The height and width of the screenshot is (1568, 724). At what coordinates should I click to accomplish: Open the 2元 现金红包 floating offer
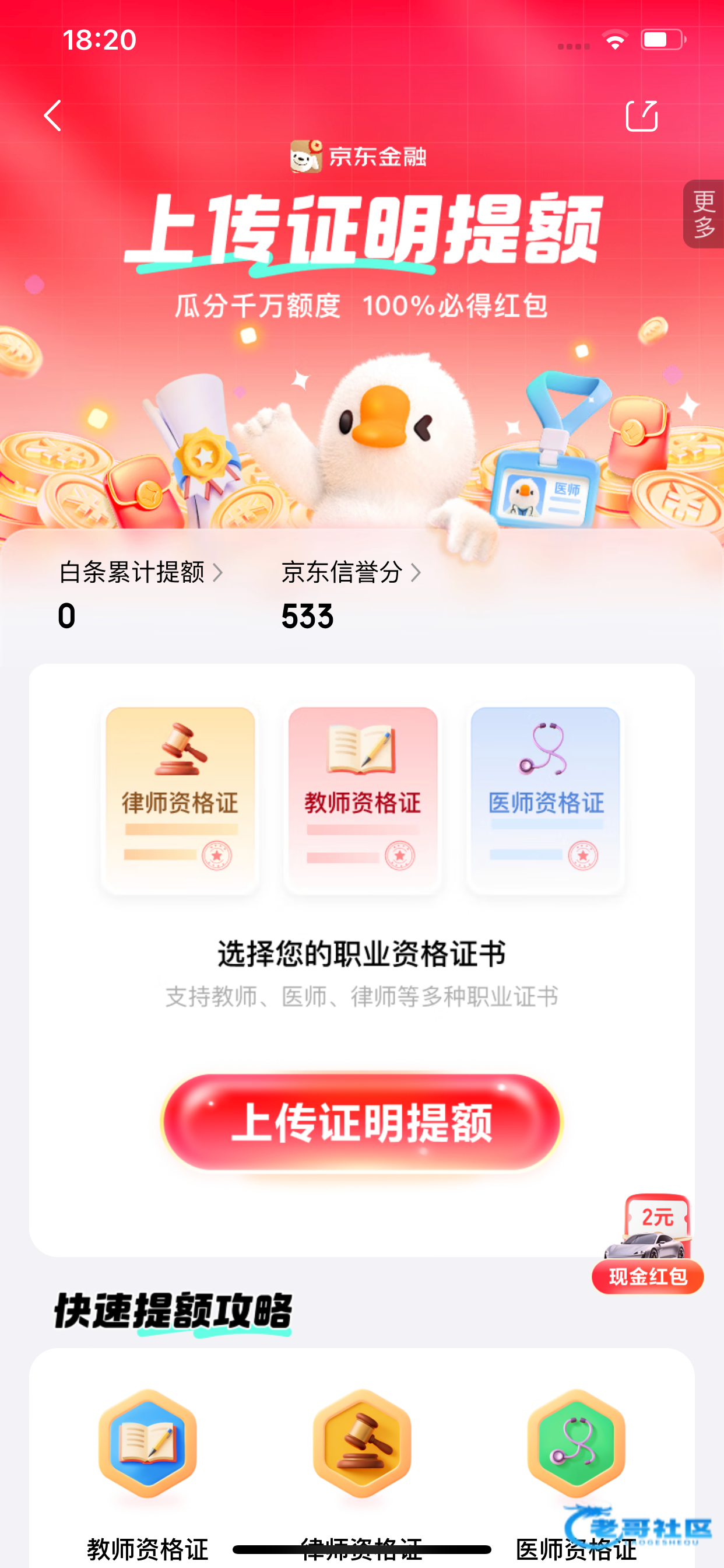pyautogui.click(x=649, y=1244)
